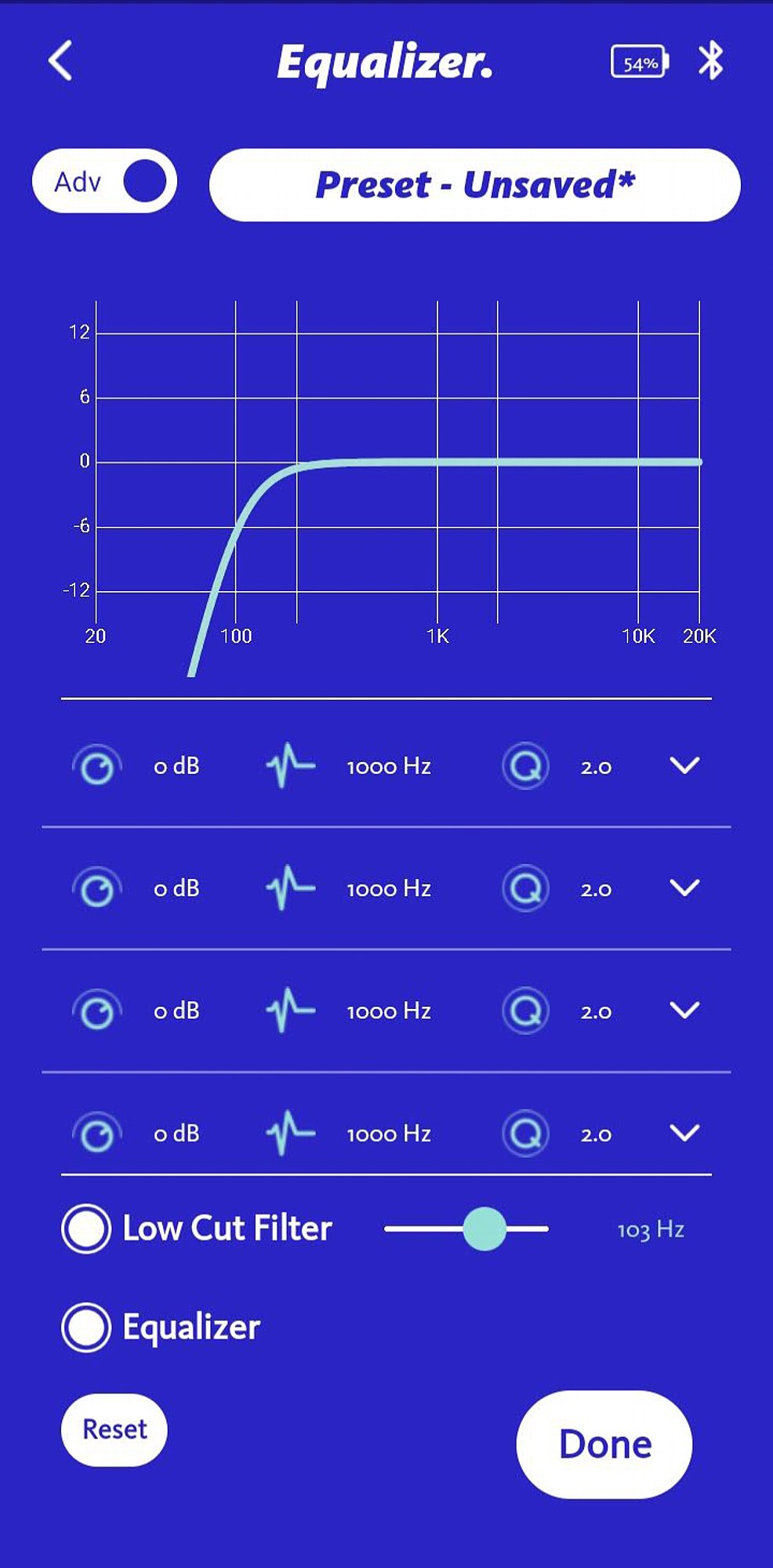The height and width of the screenshot is (1568, 773).
Task: Expand the third EQ band chevron
Action: 684,1010
